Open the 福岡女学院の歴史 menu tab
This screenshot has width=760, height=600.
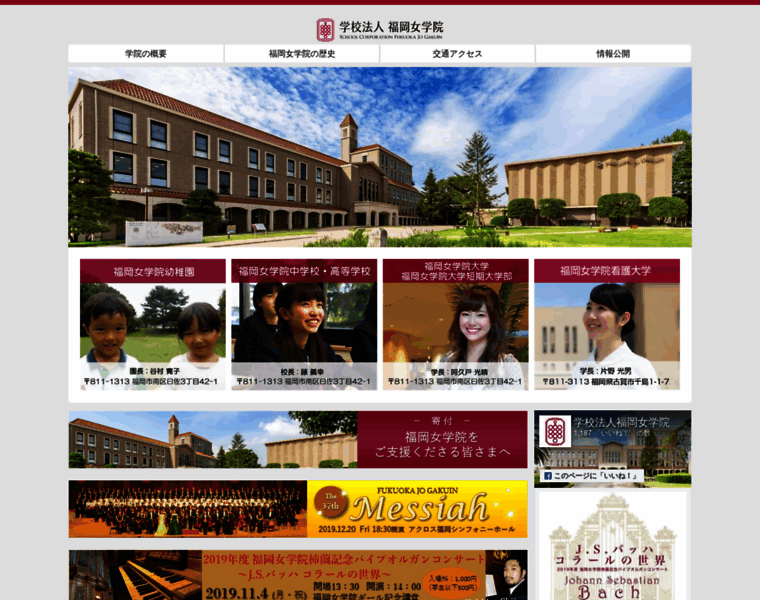(x=302, y=53)
